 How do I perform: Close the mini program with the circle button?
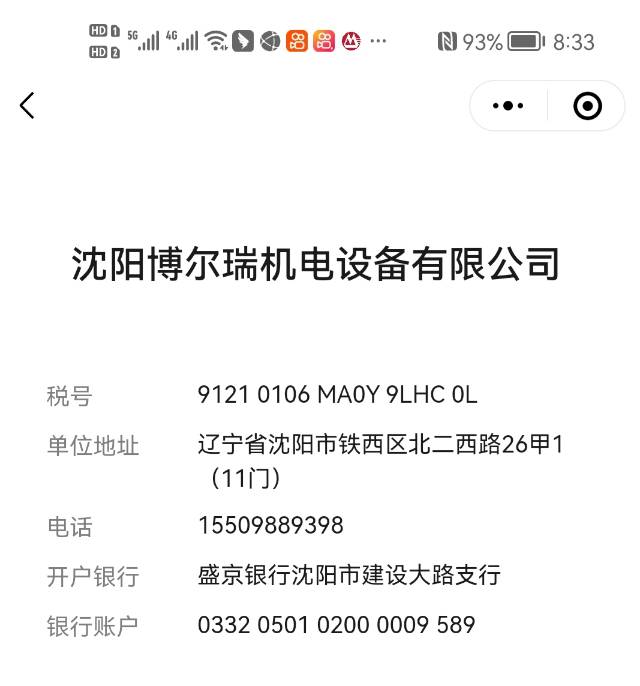pyautogui.click(x=587, y=106)
